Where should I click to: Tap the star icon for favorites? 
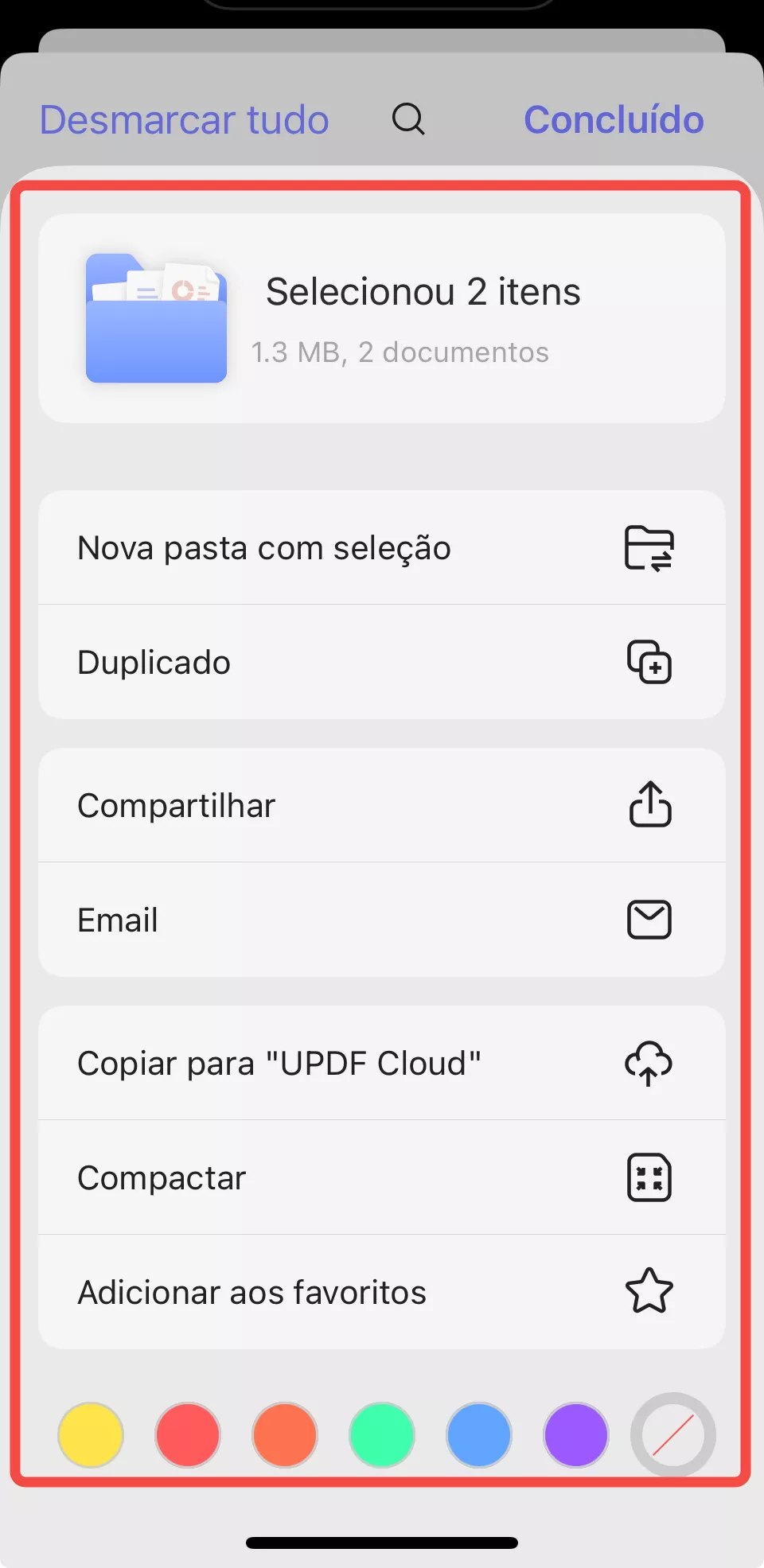pos(650,1292)
